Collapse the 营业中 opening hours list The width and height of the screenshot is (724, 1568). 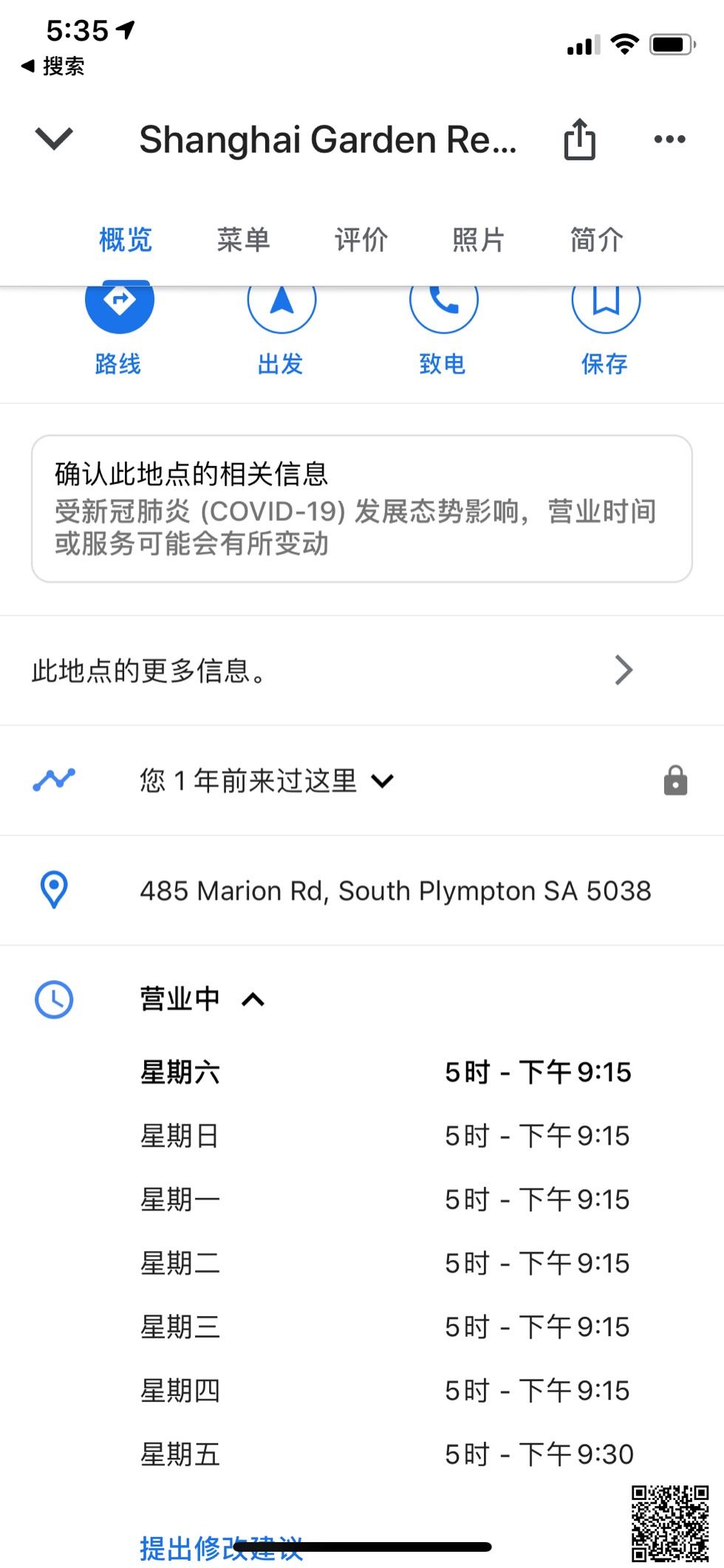coord(202,999)
